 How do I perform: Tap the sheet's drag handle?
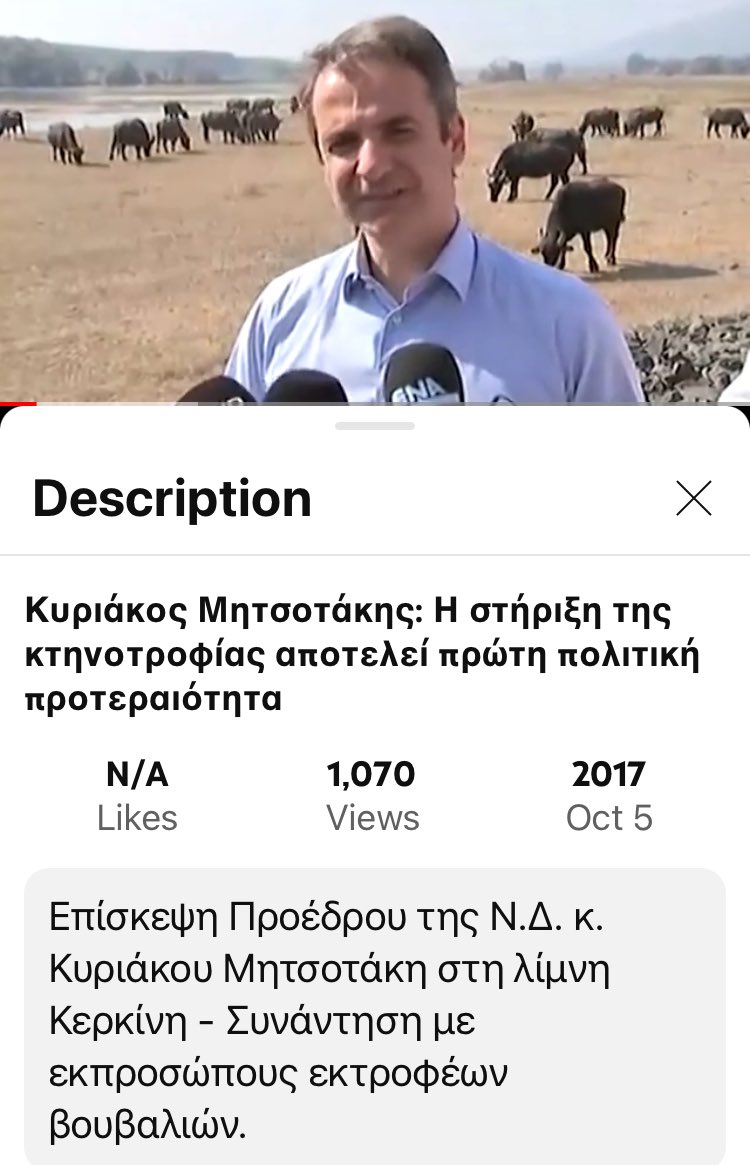(375, 426)
